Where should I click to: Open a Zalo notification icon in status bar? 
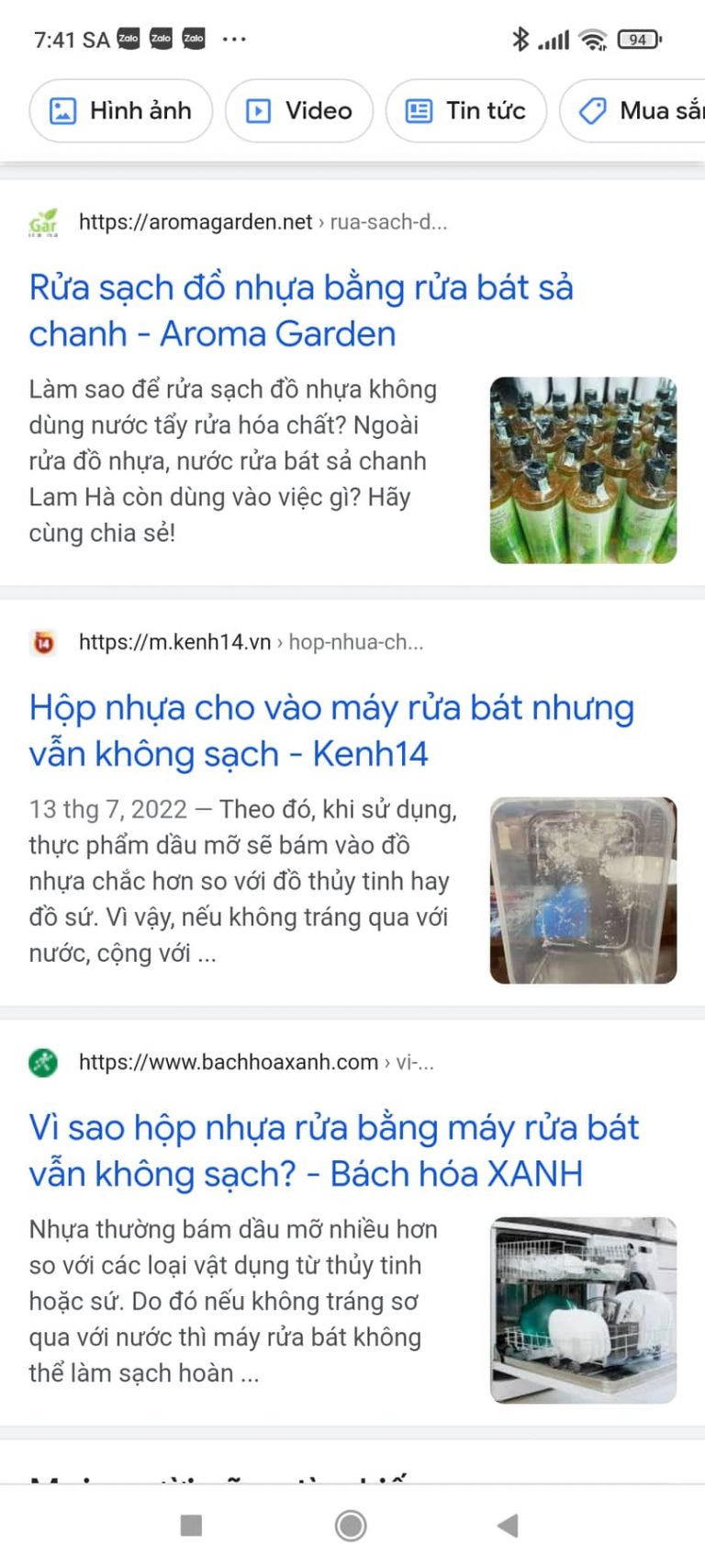pos(129,39)
